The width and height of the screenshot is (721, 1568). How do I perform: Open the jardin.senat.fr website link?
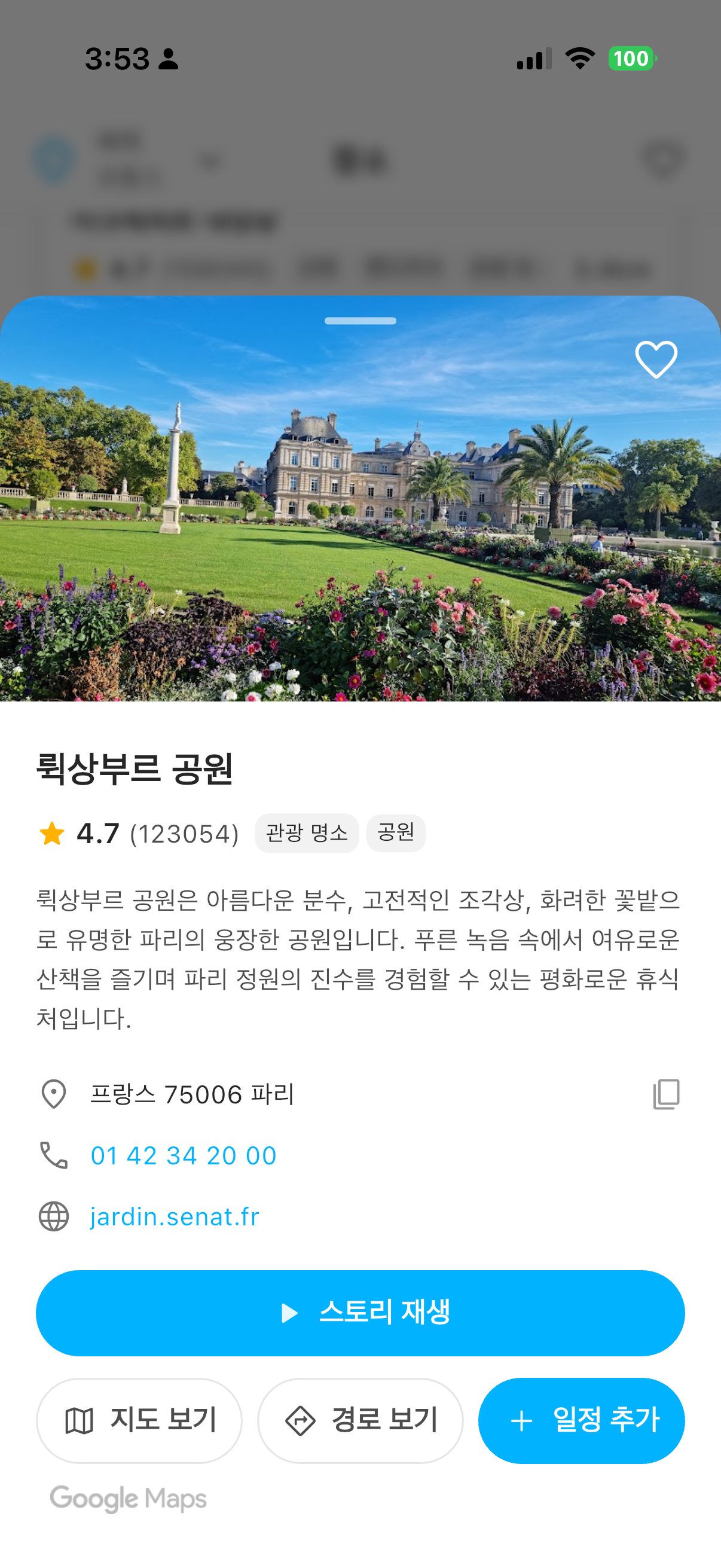(x=175, y=1217)
